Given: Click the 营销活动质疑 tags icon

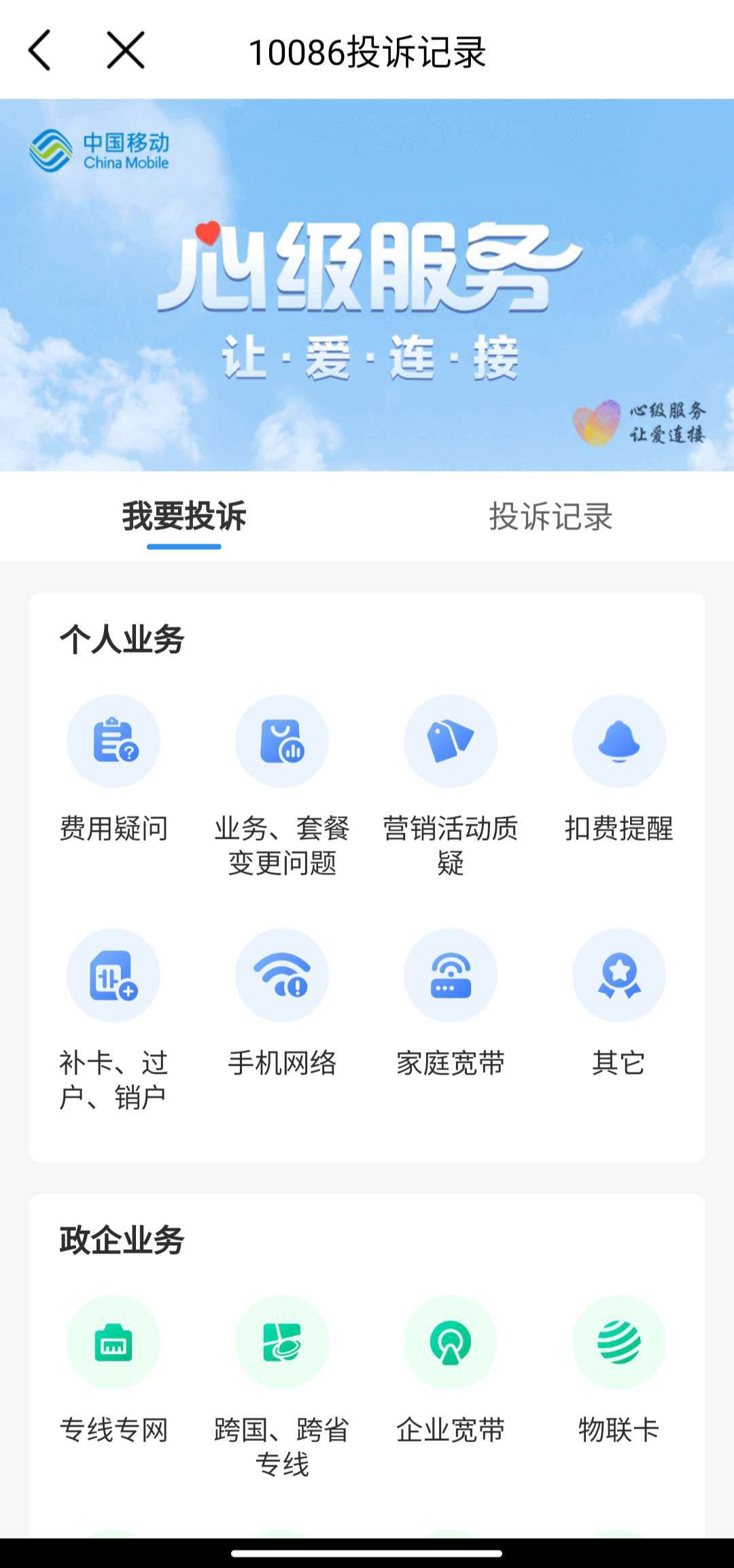Looking at the screenshot, I should coord(450,742).
